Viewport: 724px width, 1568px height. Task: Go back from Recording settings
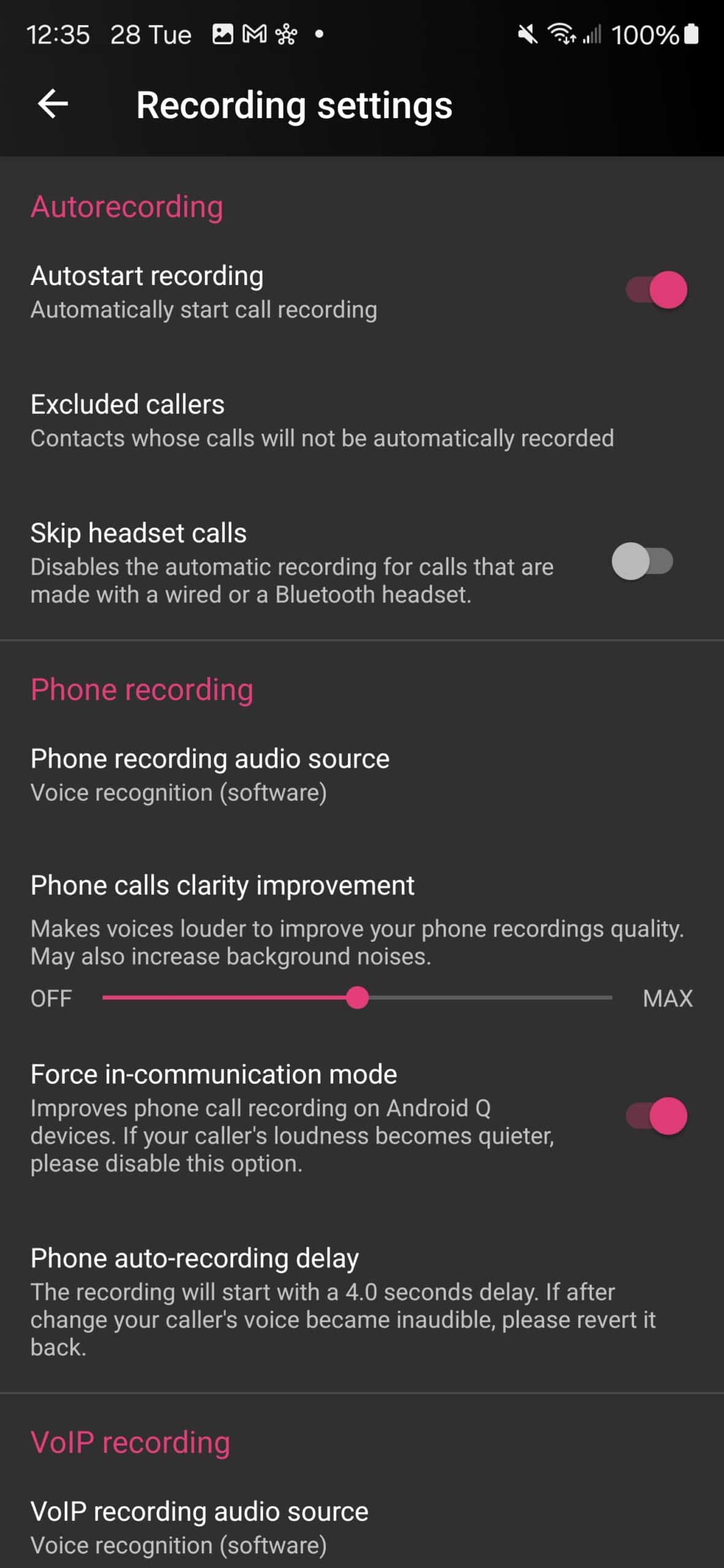(x=53, y=104)
